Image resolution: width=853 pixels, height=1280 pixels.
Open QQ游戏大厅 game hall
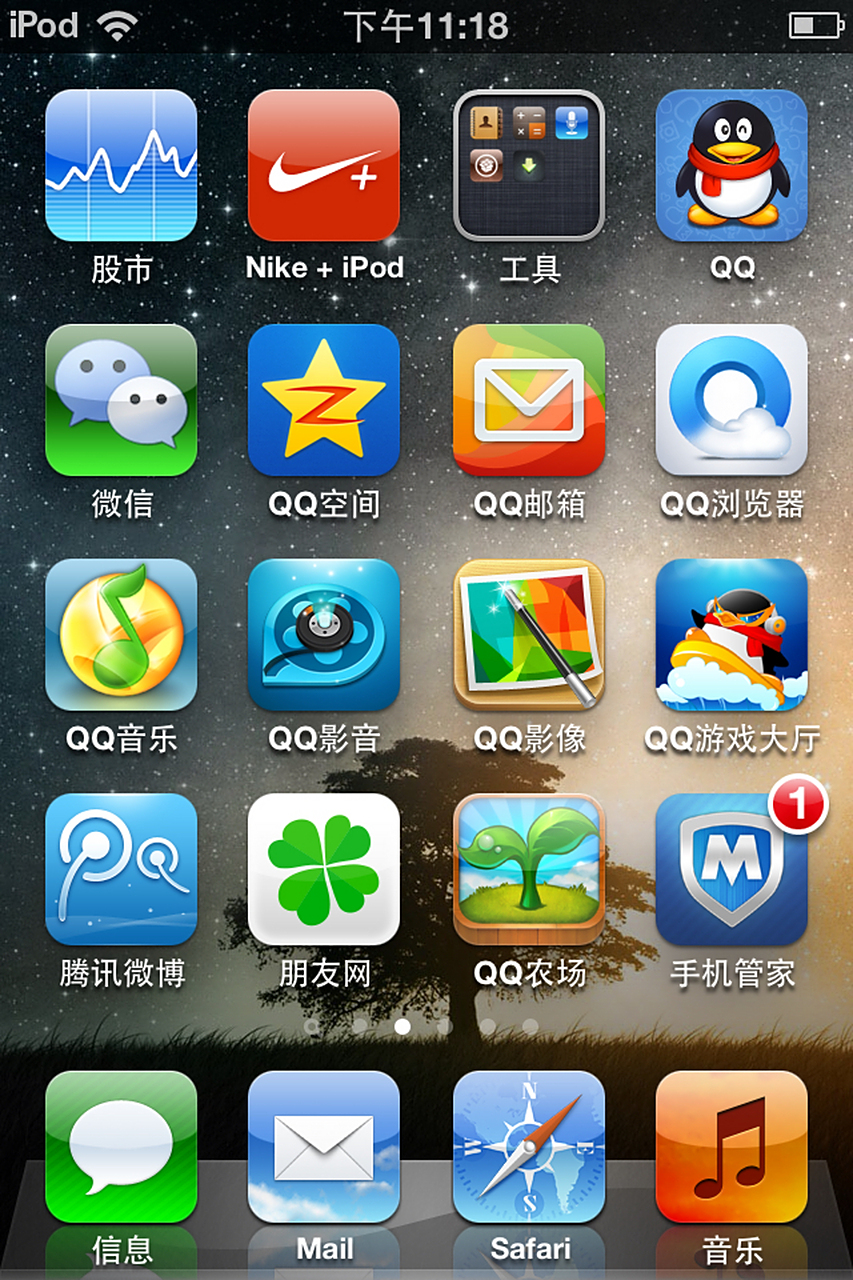pyautogui.click(x=731, y=636)
